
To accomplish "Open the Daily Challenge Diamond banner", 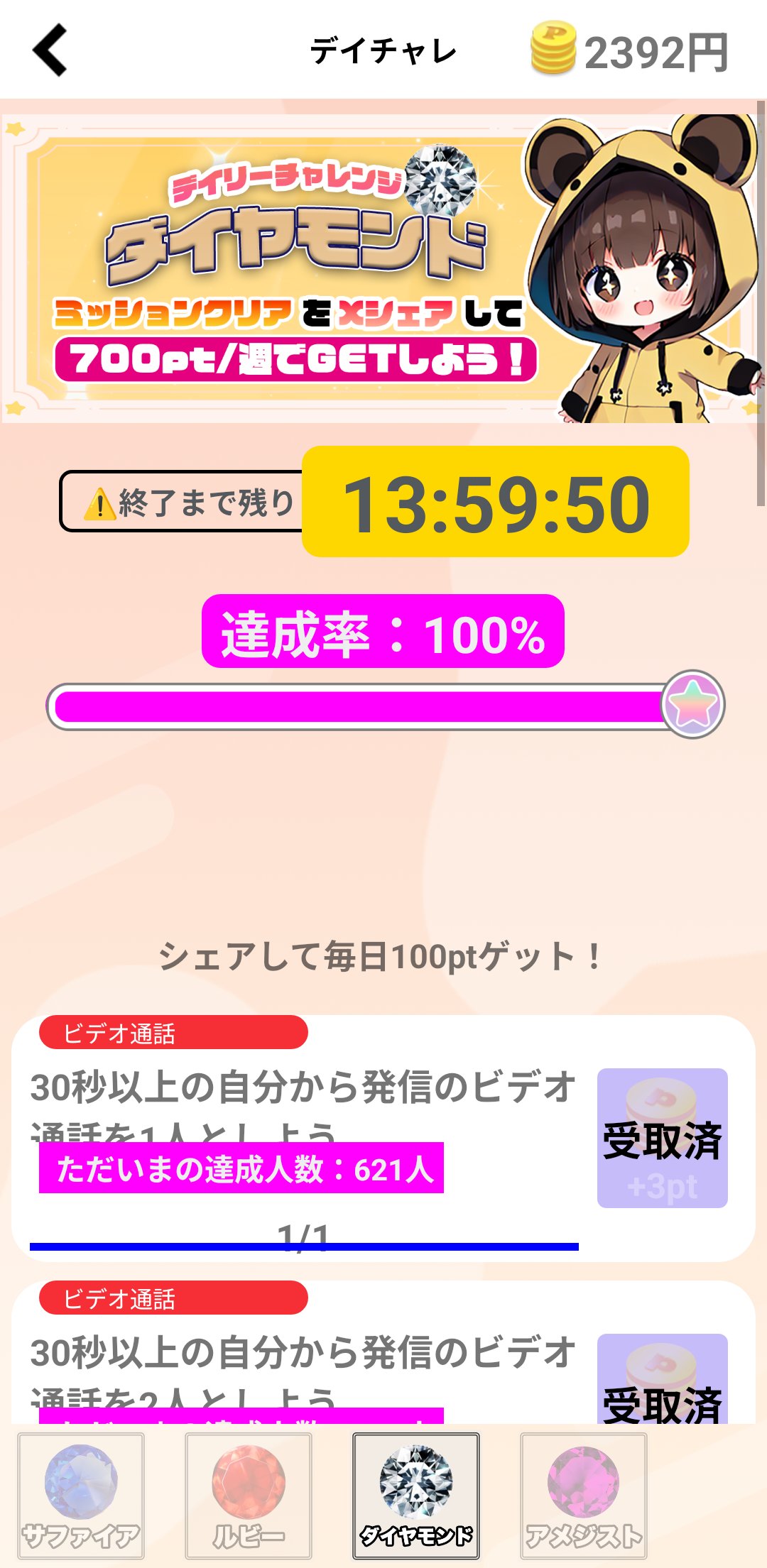I will tap(382, 268).
